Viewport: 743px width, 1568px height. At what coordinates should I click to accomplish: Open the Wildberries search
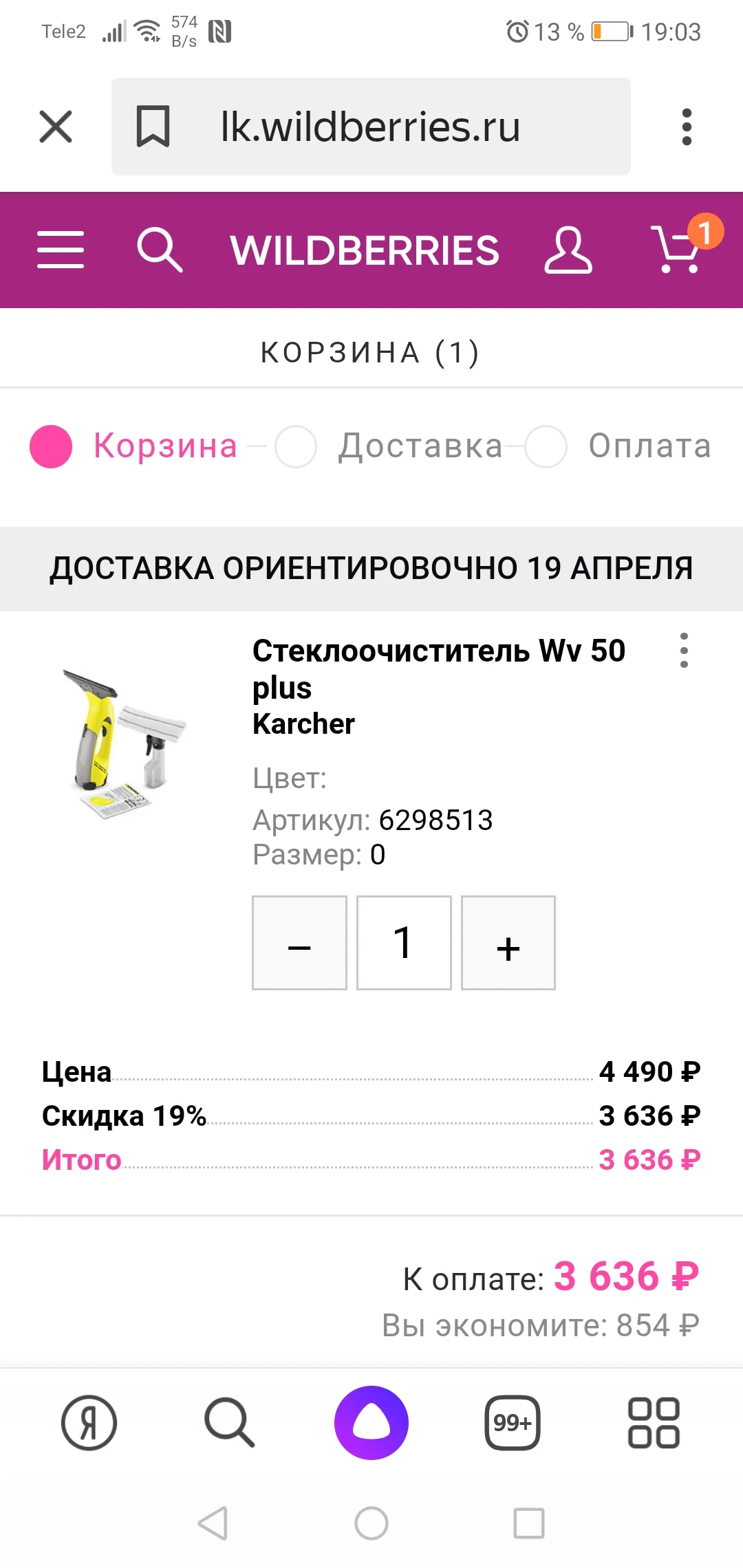coord(159,250)
